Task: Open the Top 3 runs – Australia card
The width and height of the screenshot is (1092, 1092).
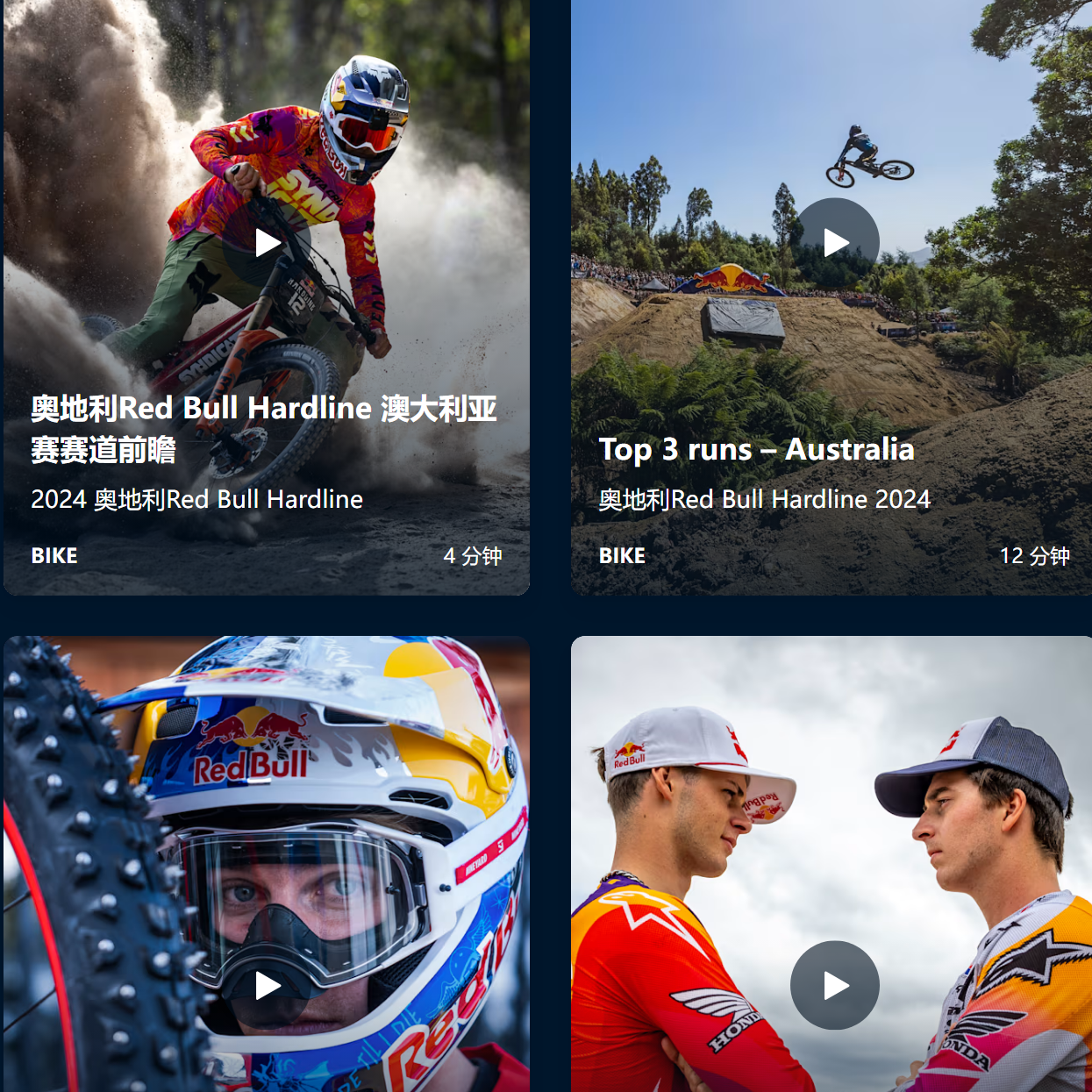Action: pyautogui.click(x=756, y=449)
